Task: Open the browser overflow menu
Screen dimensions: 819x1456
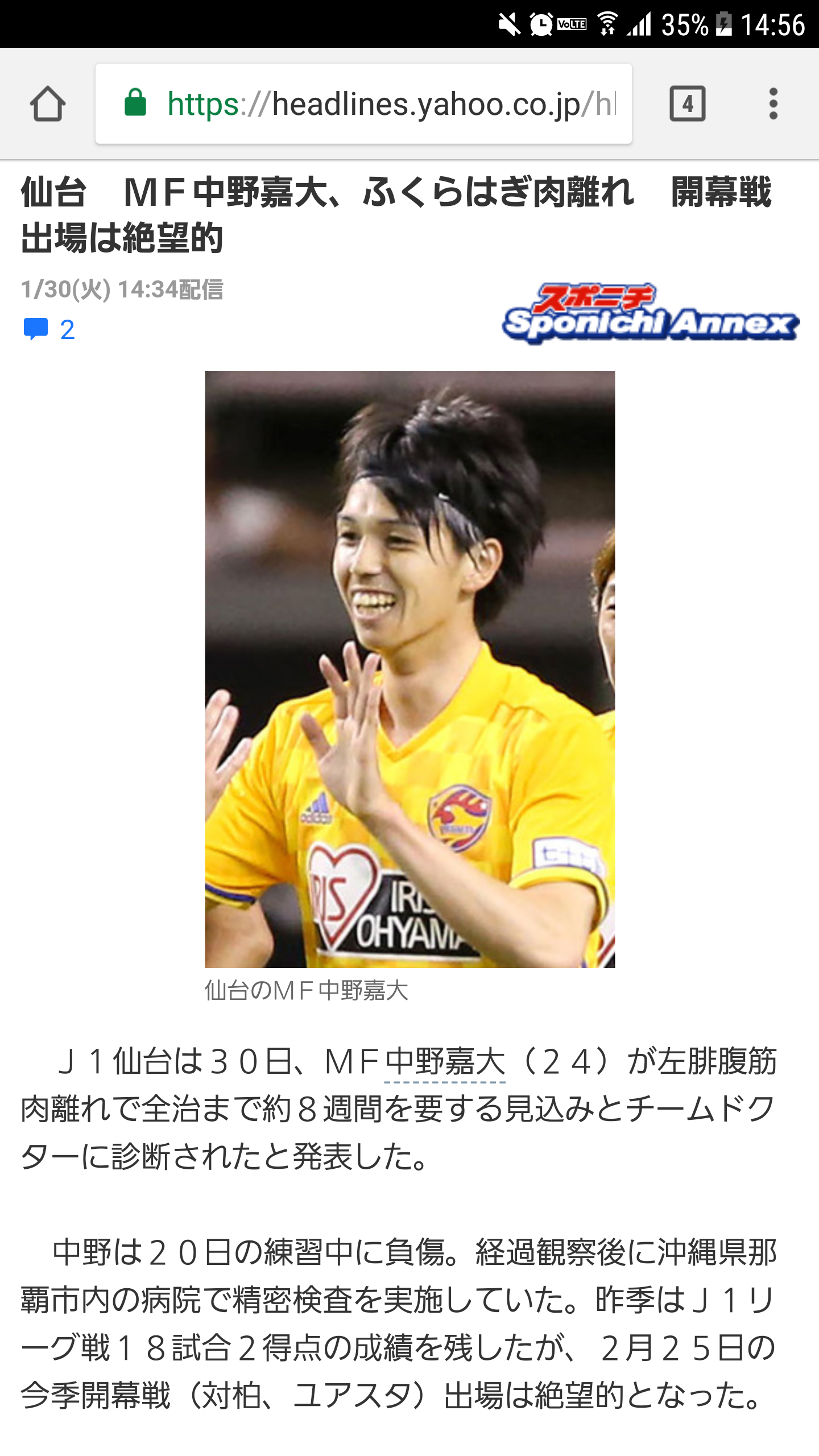Action: coord(772,104)
